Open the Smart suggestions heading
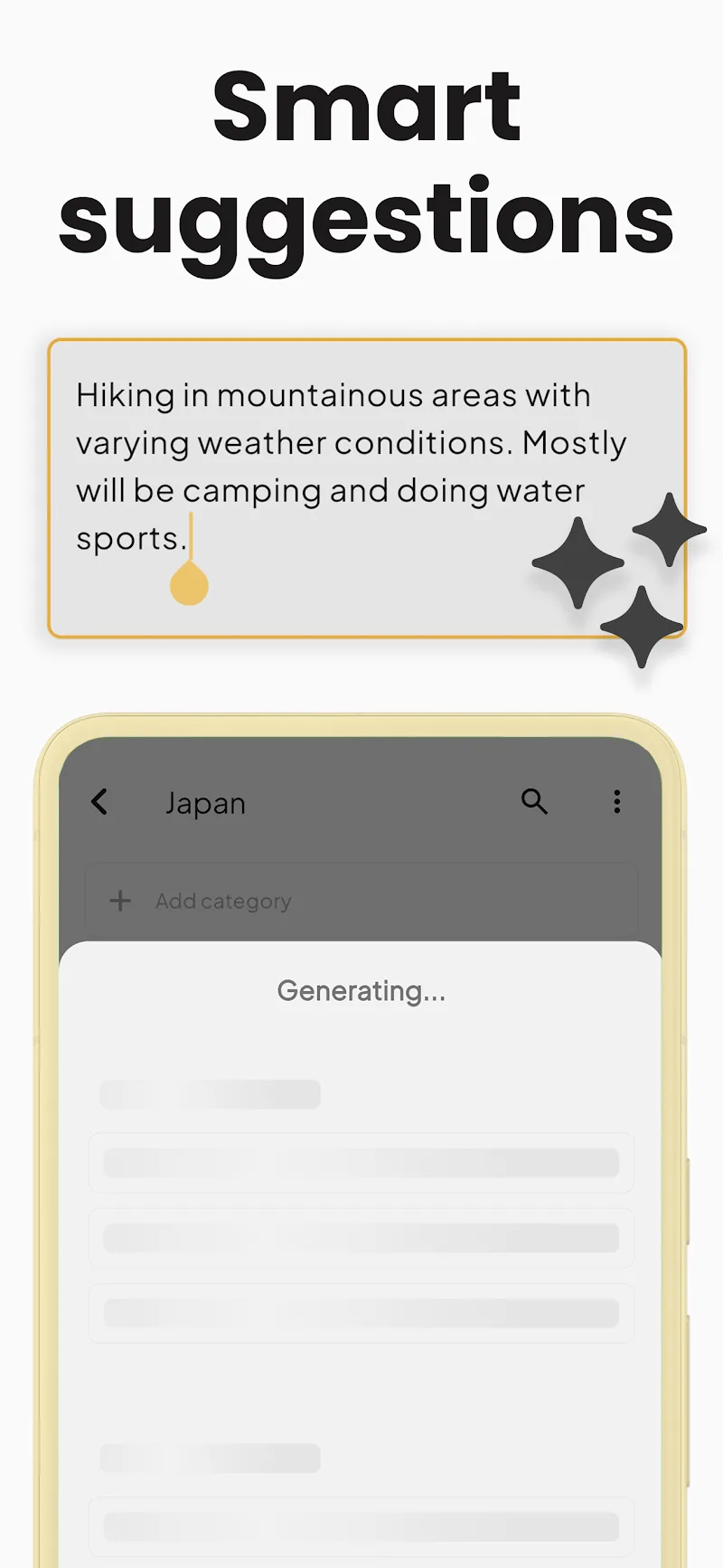723x1568 pixels. coord(361,163)
